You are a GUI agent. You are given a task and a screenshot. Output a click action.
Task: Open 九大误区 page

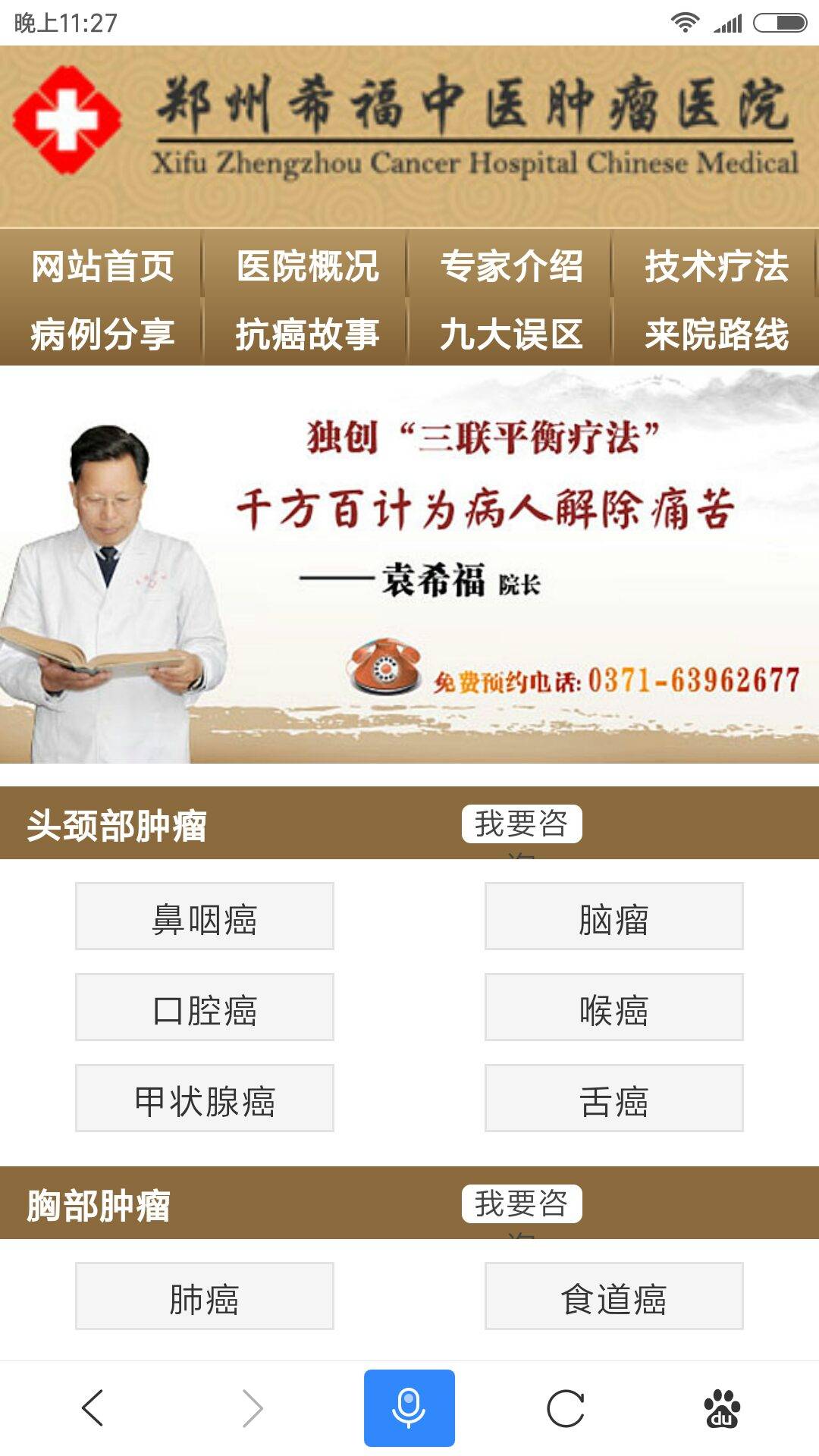pyautogui.click(x=512, y=334)
